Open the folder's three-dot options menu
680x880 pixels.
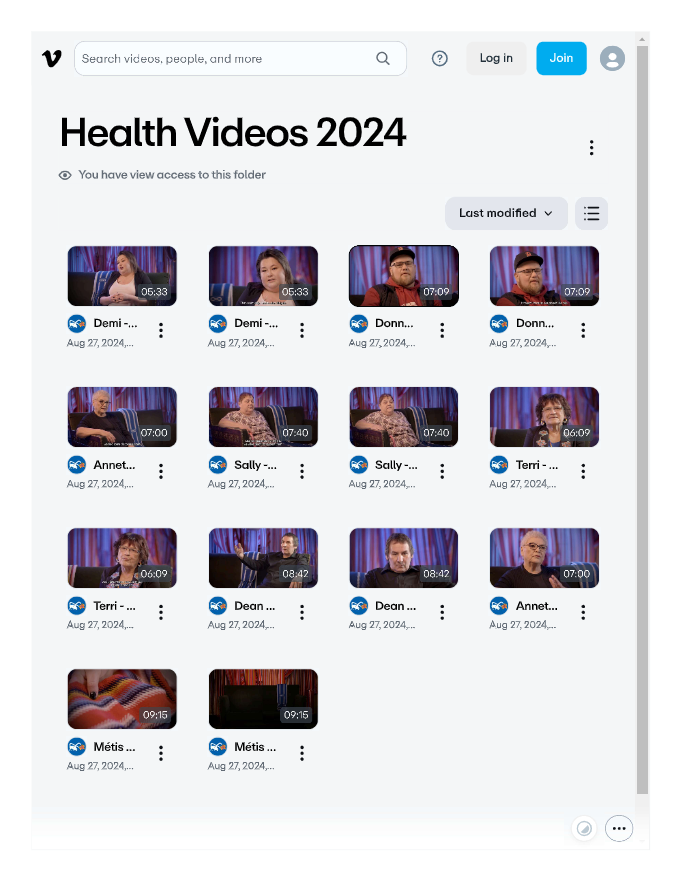[591, 148]
